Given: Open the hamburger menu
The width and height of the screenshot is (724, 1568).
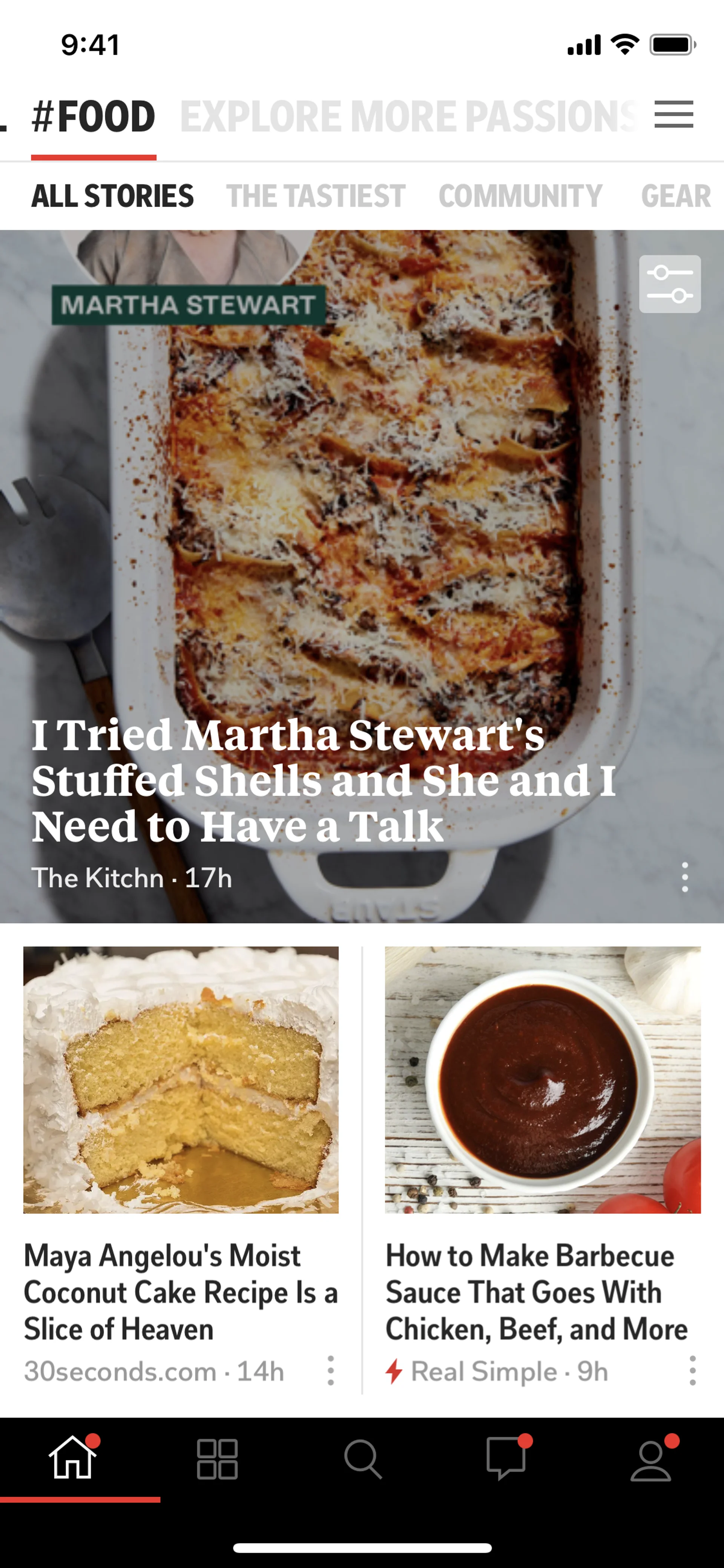Looking at the screenshot, I should pos(673,114).
